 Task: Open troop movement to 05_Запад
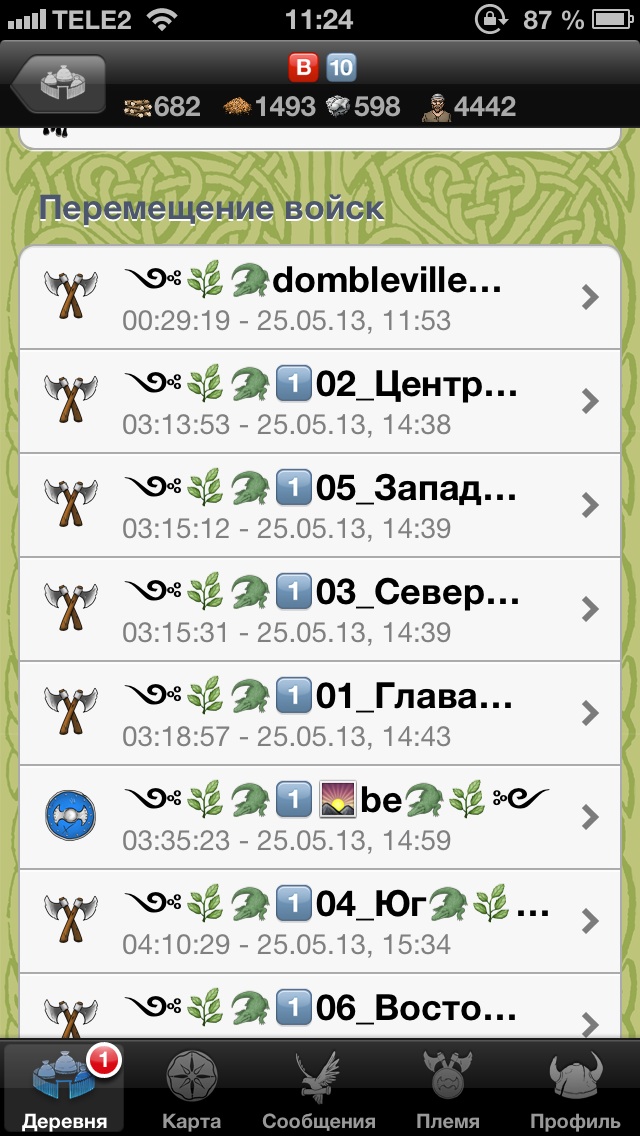[x=320, y=506]
